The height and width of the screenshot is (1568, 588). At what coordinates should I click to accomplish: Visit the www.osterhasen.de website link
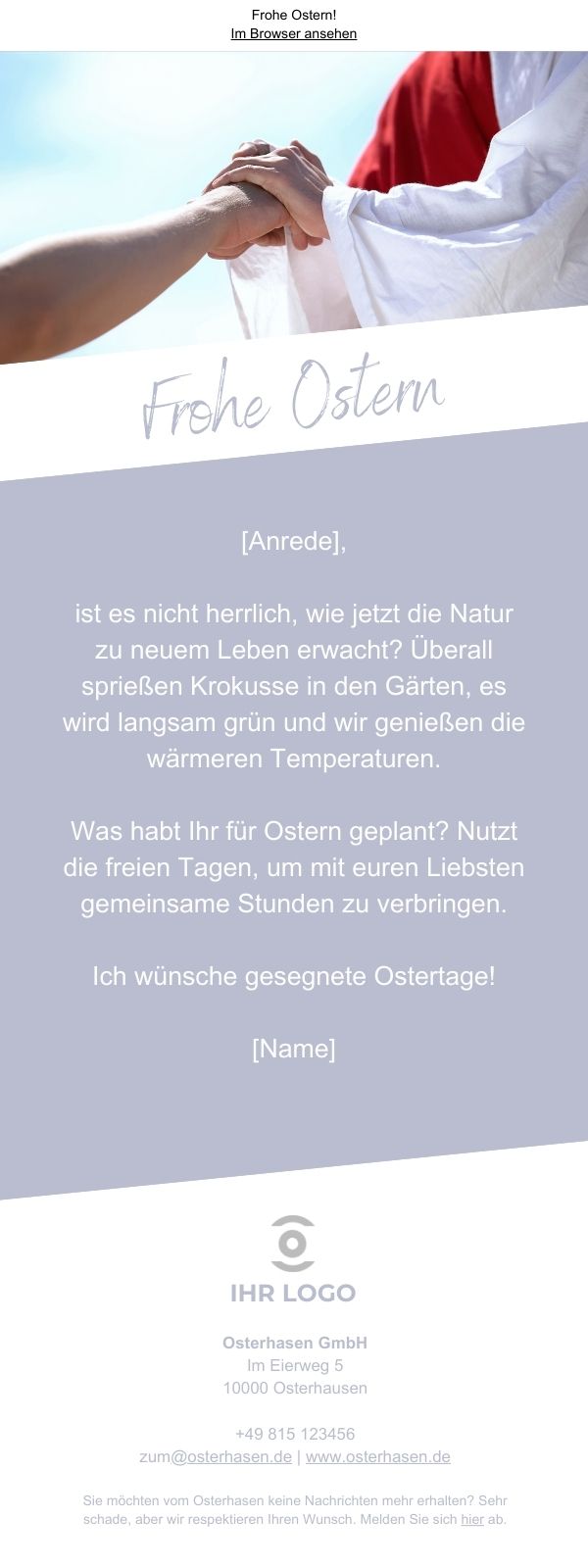coord(377,1456)
